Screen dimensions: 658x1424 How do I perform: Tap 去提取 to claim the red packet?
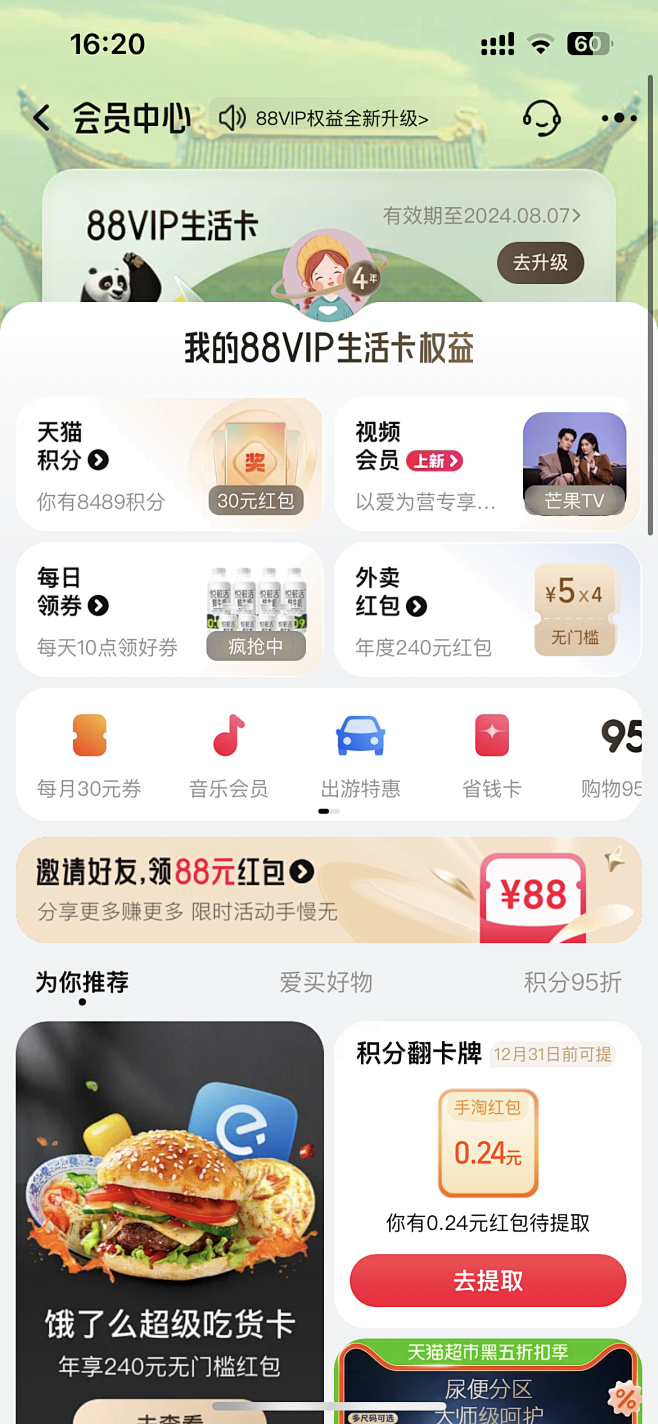[x=488, y=1281]
